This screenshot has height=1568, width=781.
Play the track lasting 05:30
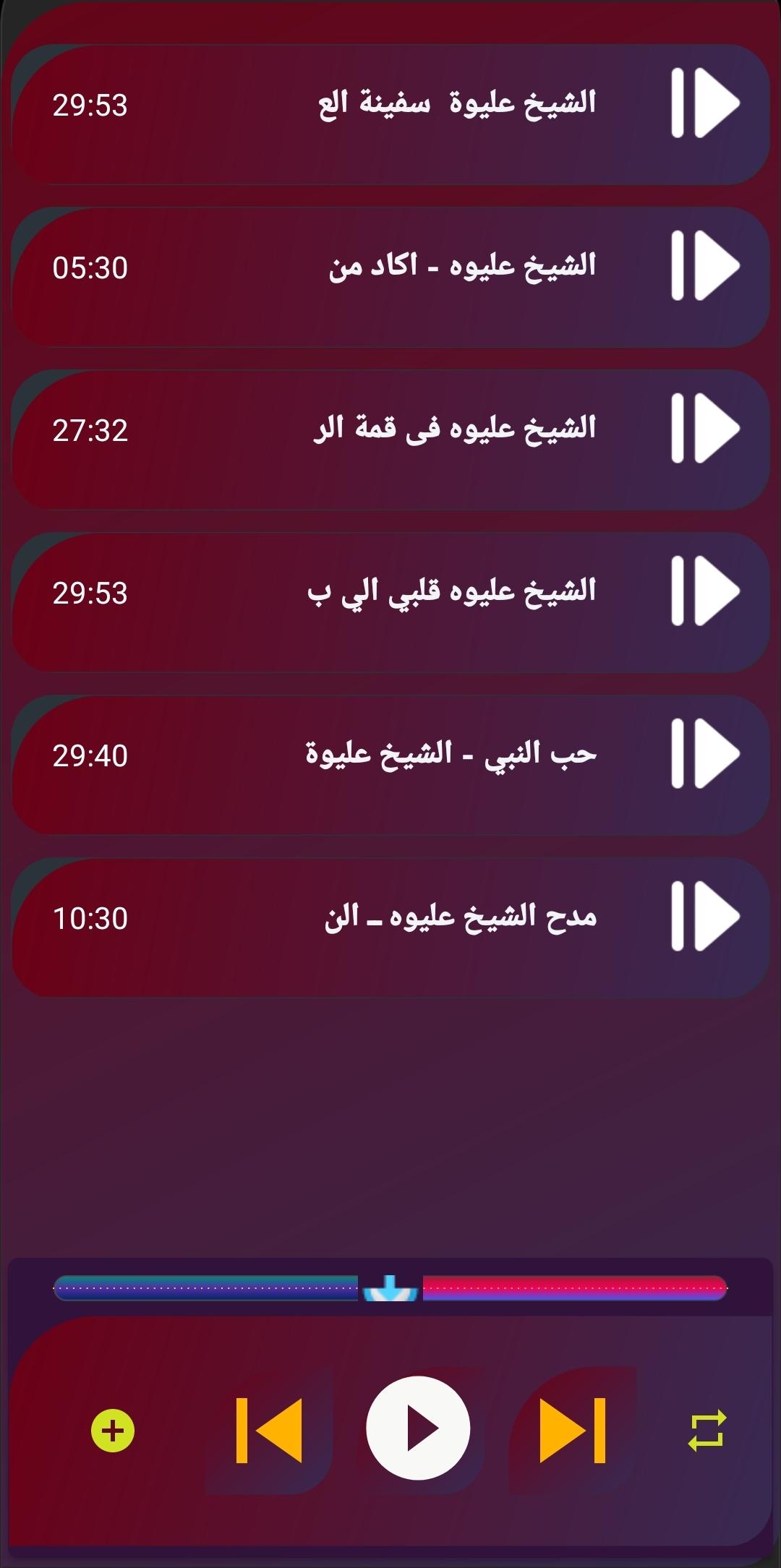tap(705, 266)
